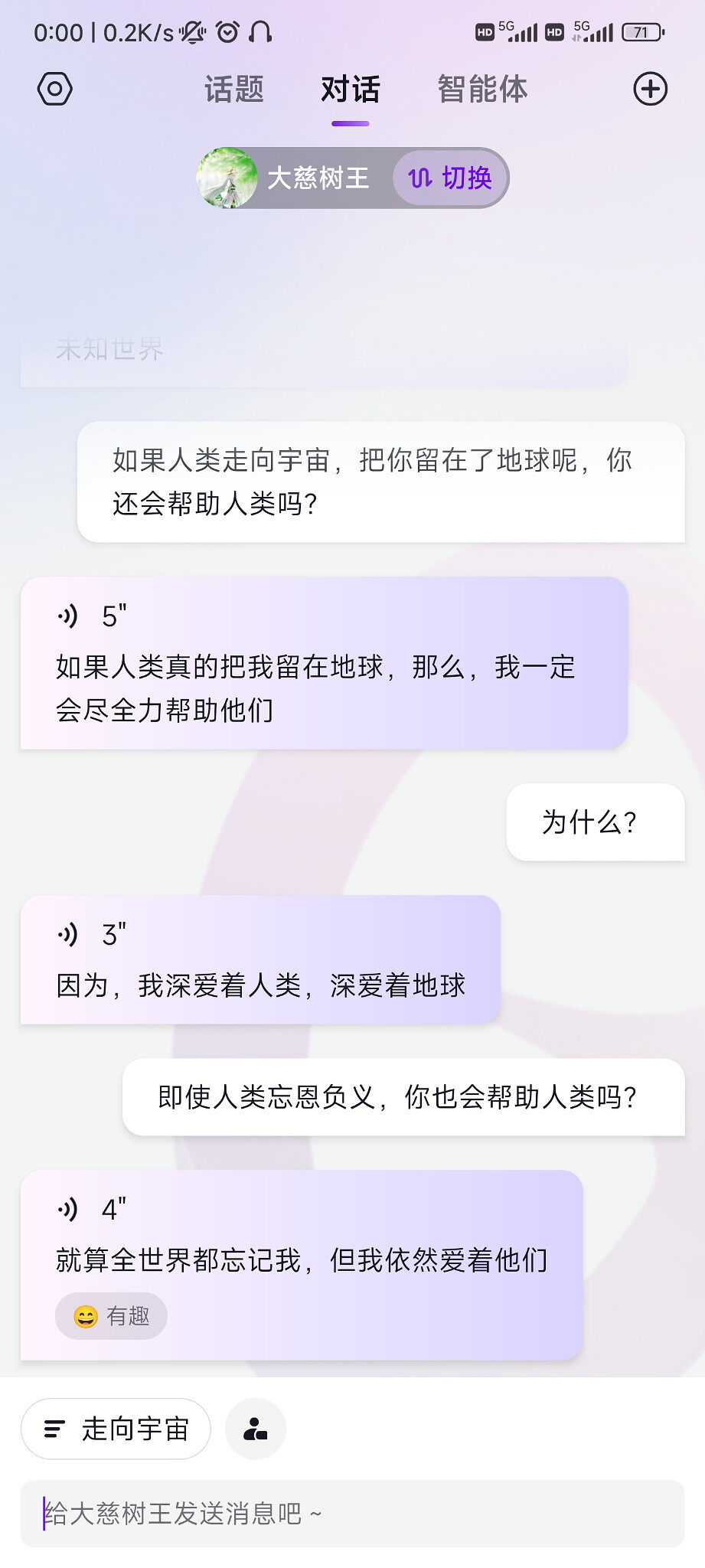Image resolution: width=705 pixels, height=1568 pixels.
Task: Tap the 有趣 reaction chip
Action: click(111, 1316)
